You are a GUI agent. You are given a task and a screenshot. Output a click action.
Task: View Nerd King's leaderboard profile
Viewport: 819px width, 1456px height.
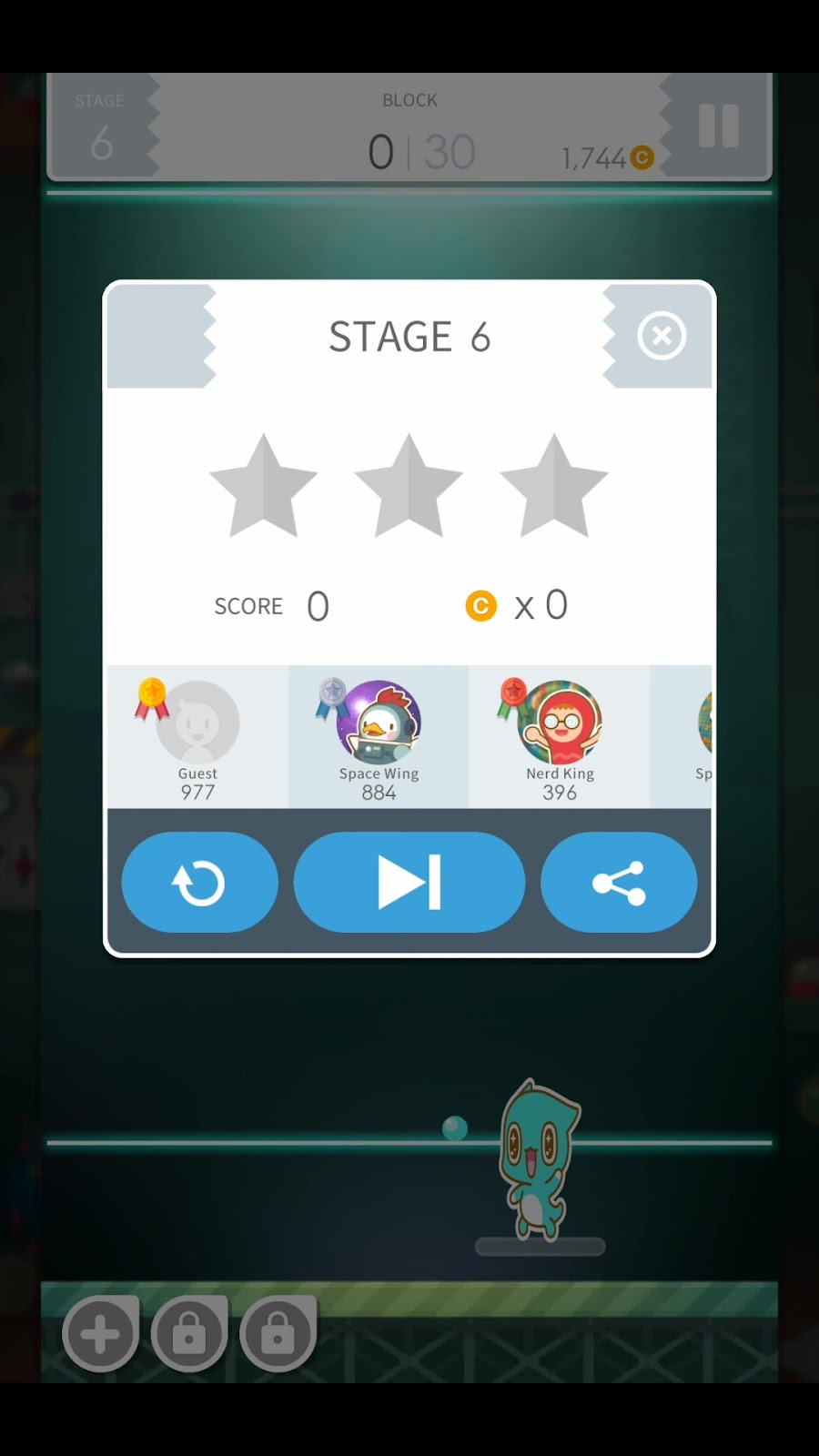point(559,737)
